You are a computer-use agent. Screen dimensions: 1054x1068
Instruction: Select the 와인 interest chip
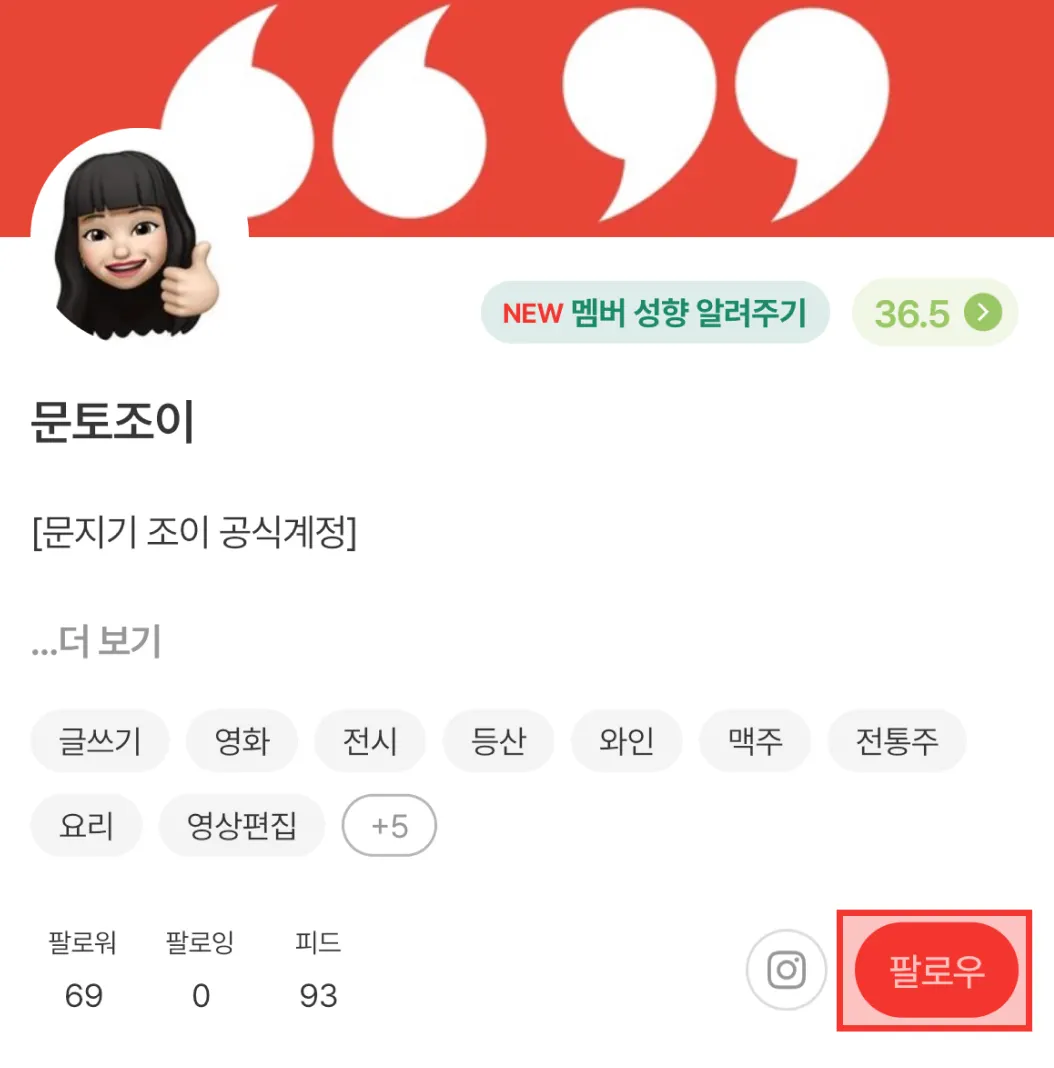626,741
